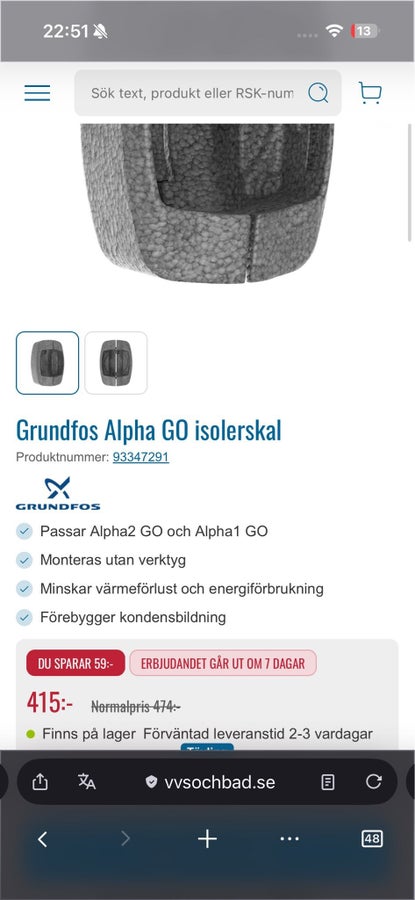
Task: Reload the page
Action: click(374, 781)
